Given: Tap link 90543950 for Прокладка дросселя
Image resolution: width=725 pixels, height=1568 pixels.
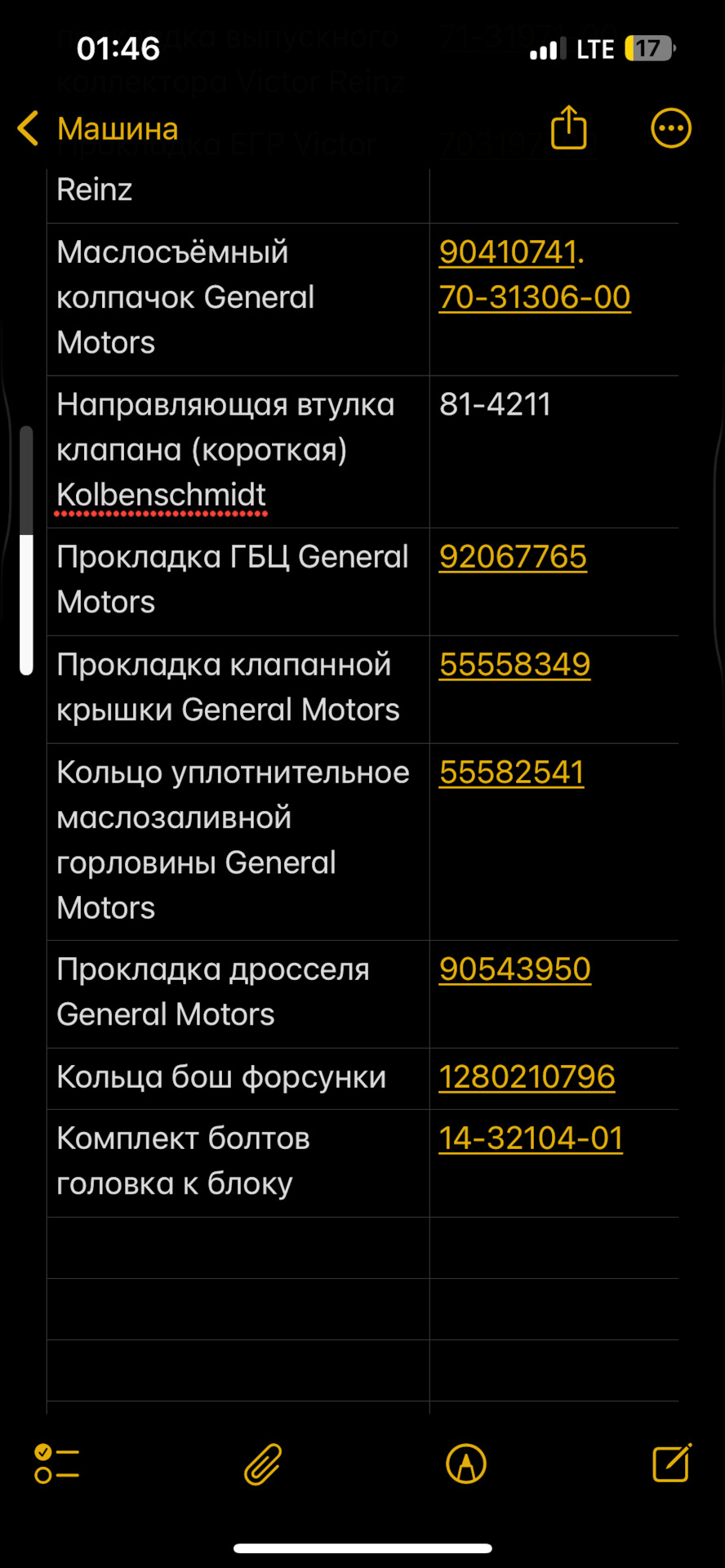Looking at the screenshot, I should [x=514, y=969].
